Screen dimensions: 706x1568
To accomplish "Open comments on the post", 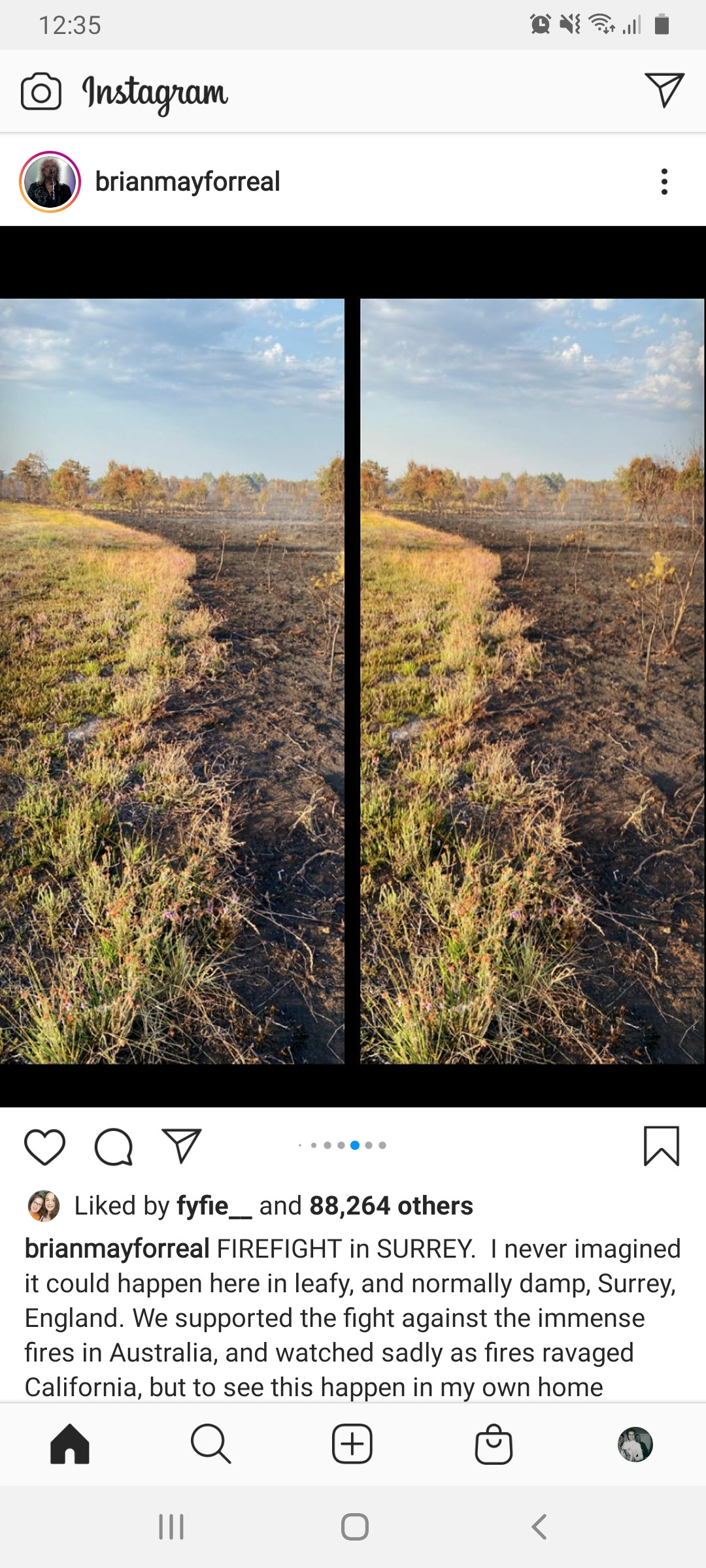I will point(114,1145).
